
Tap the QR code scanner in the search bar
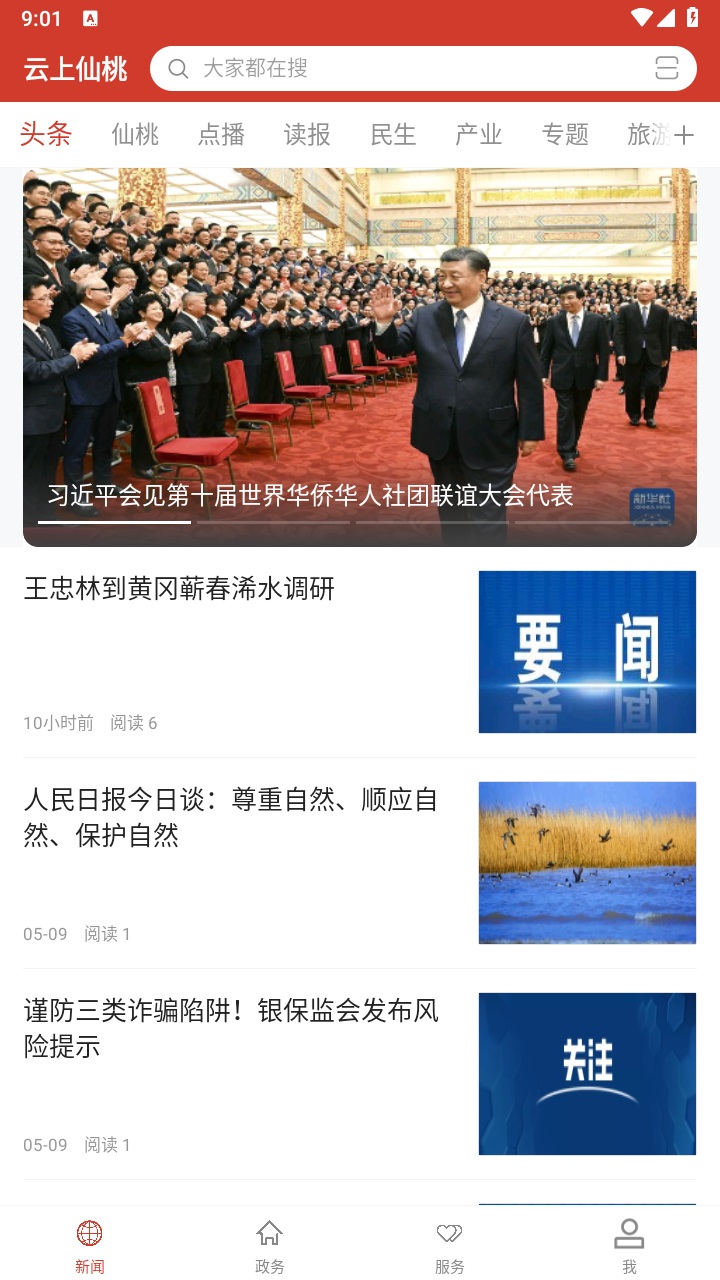[668, 68]
